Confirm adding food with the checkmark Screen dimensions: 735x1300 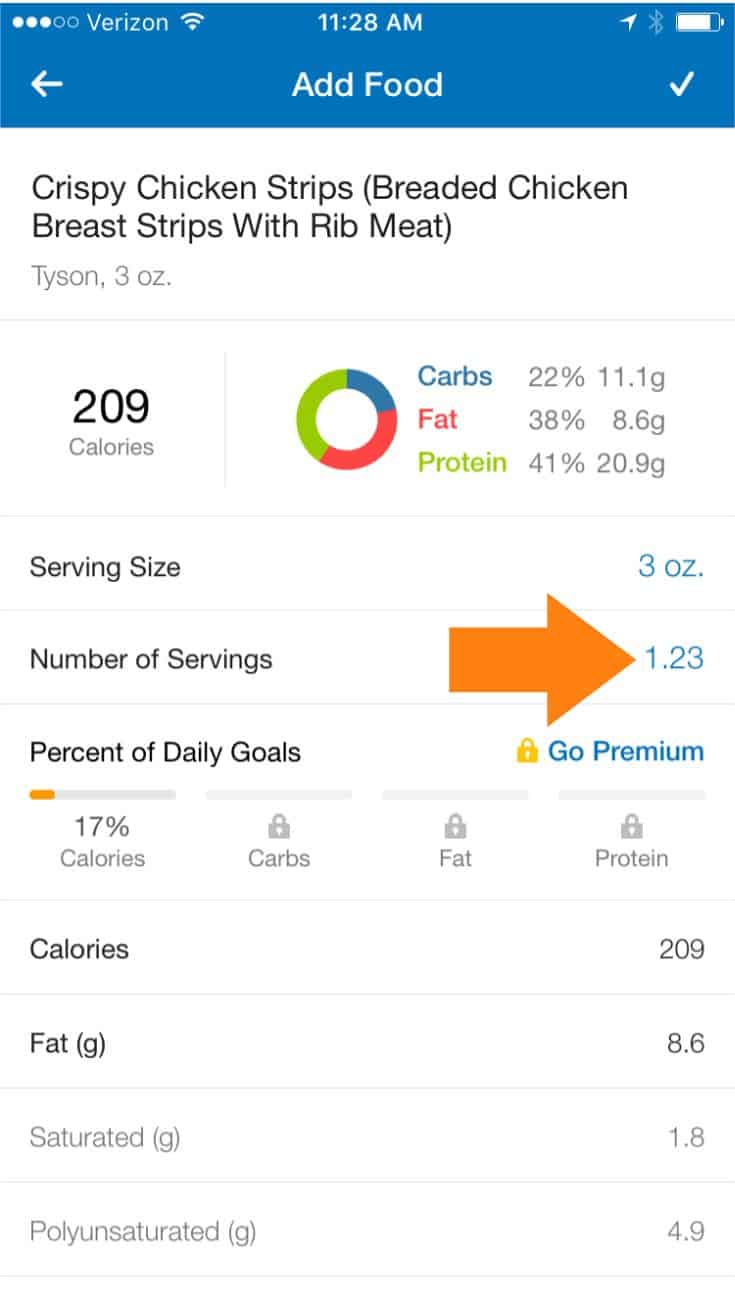point(681,84)
